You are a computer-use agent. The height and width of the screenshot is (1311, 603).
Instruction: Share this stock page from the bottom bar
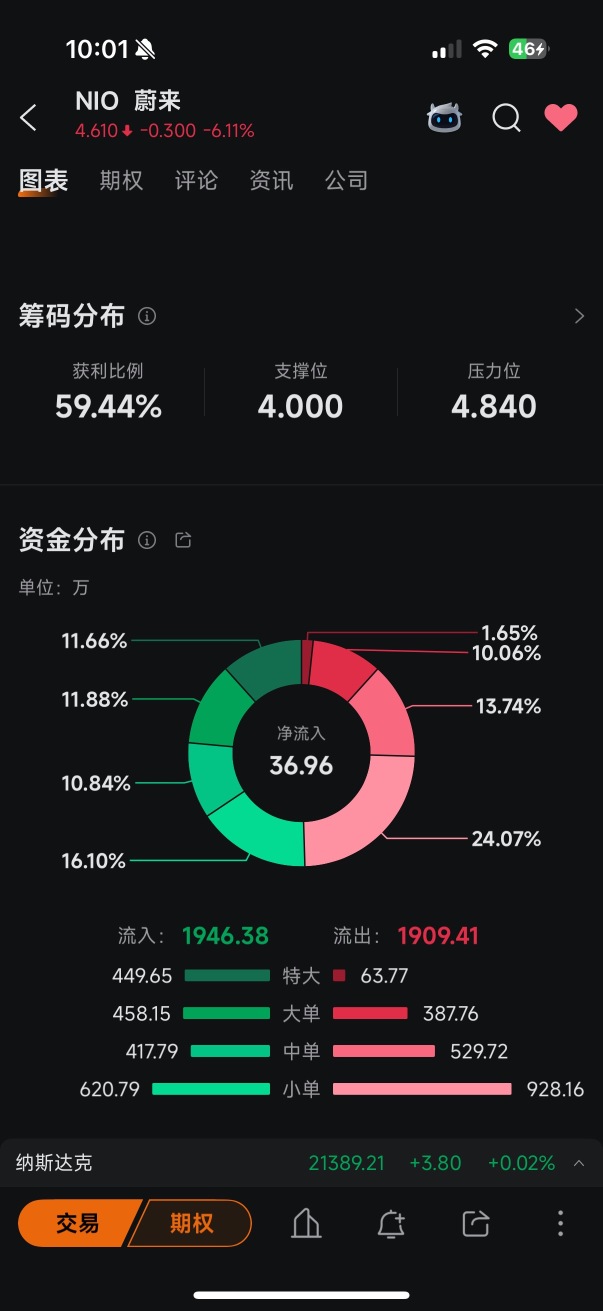pyautogui.click(x=476, y=1223)
